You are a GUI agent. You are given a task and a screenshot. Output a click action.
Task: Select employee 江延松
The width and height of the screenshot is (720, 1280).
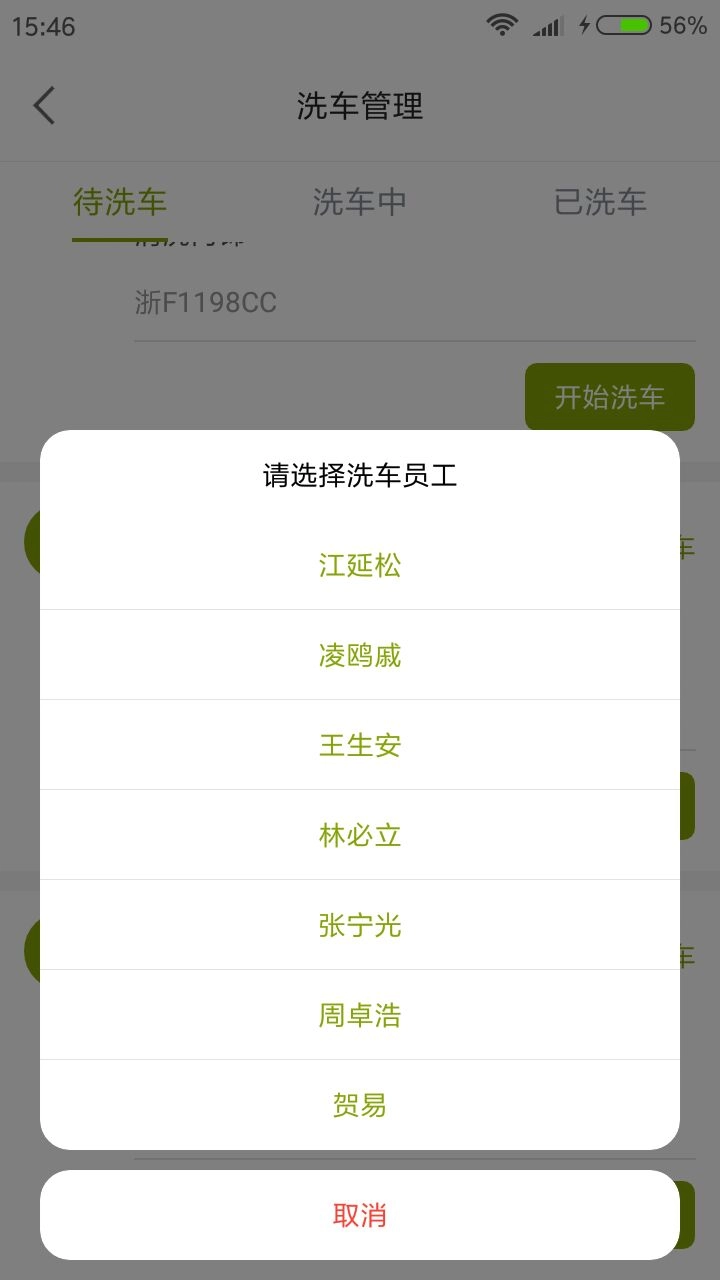359,565
